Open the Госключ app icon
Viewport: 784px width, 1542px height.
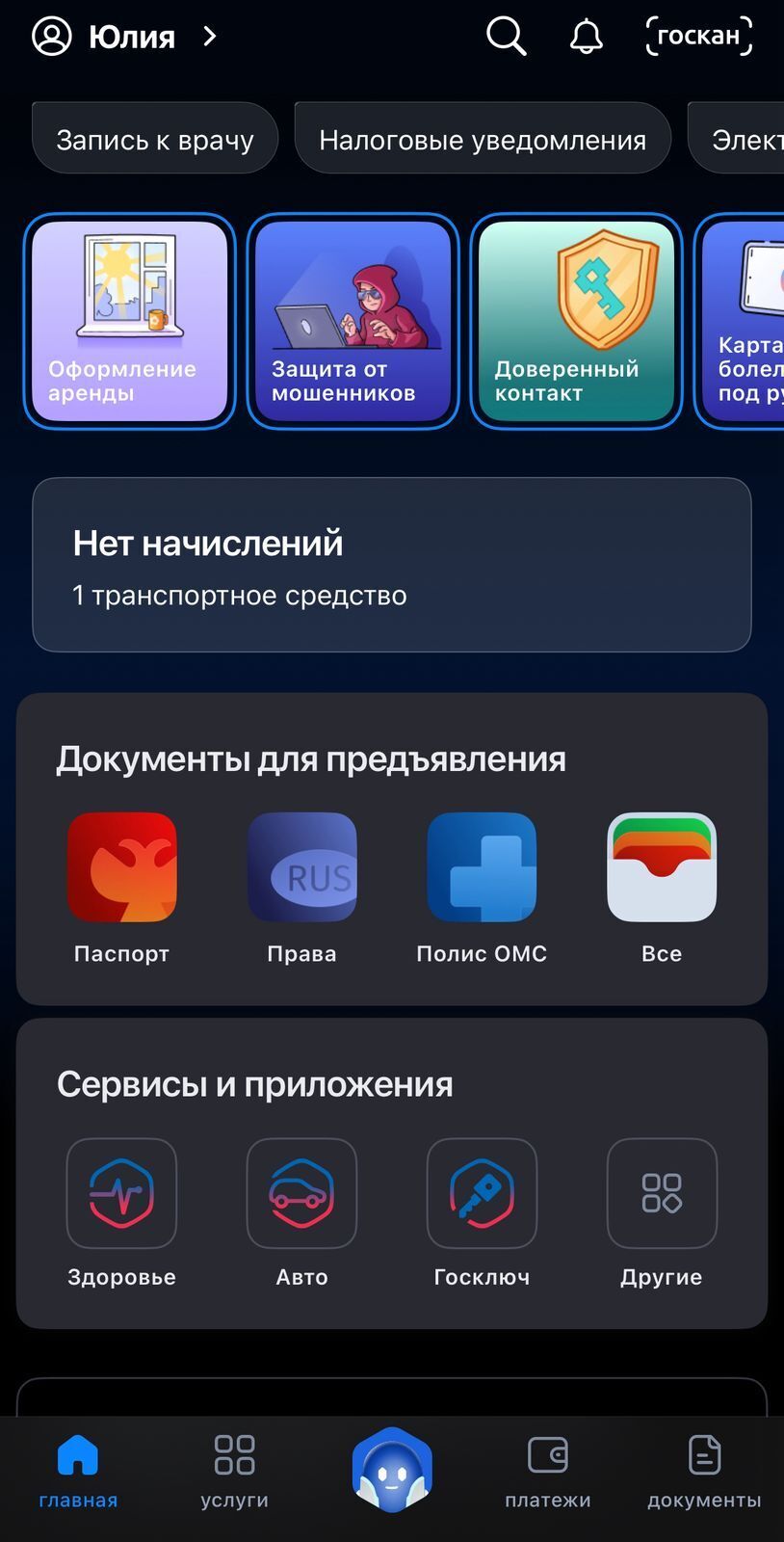(x=482, y=1193)
